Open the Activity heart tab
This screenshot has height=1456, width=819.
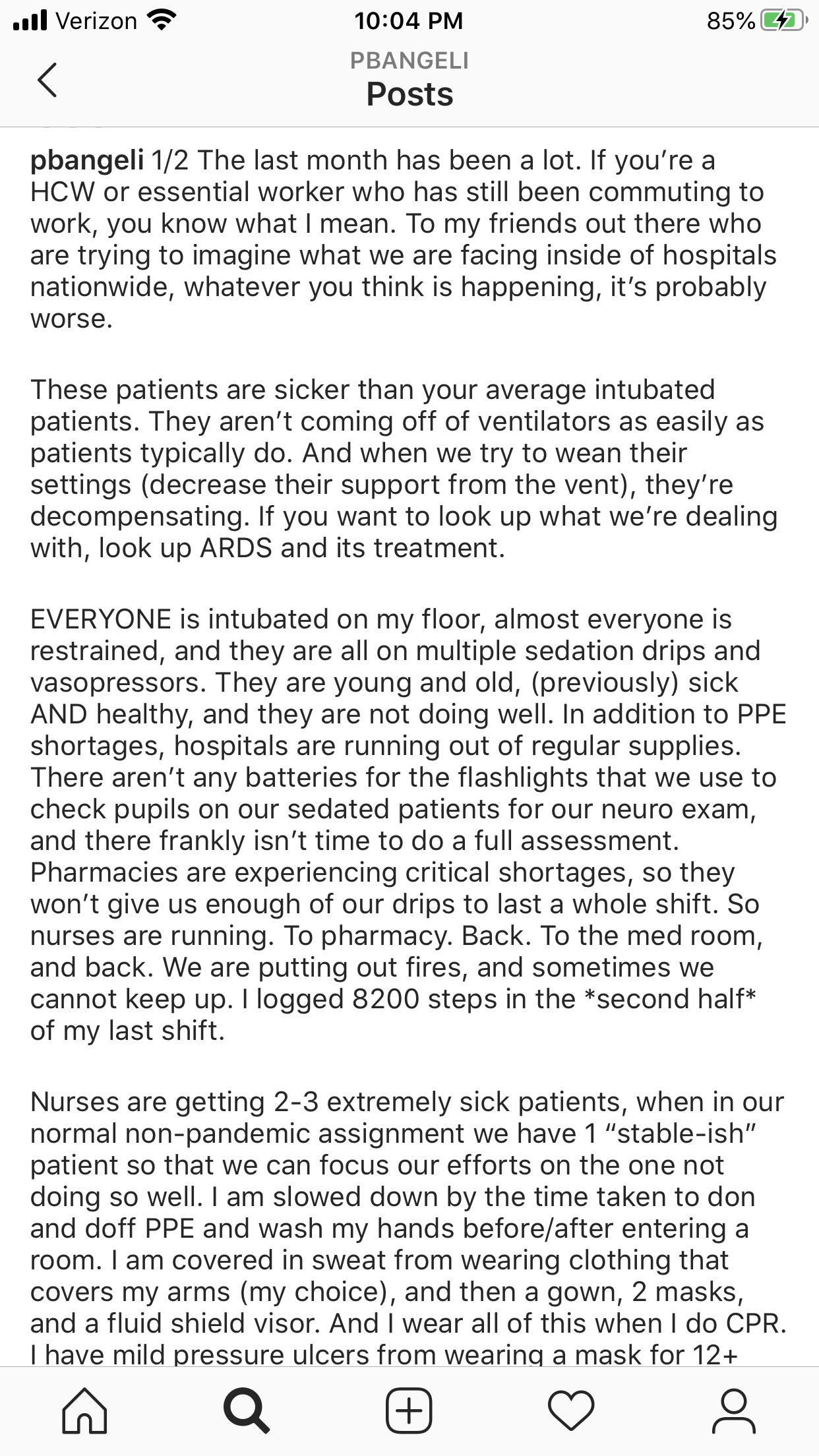pos(571,1411)
